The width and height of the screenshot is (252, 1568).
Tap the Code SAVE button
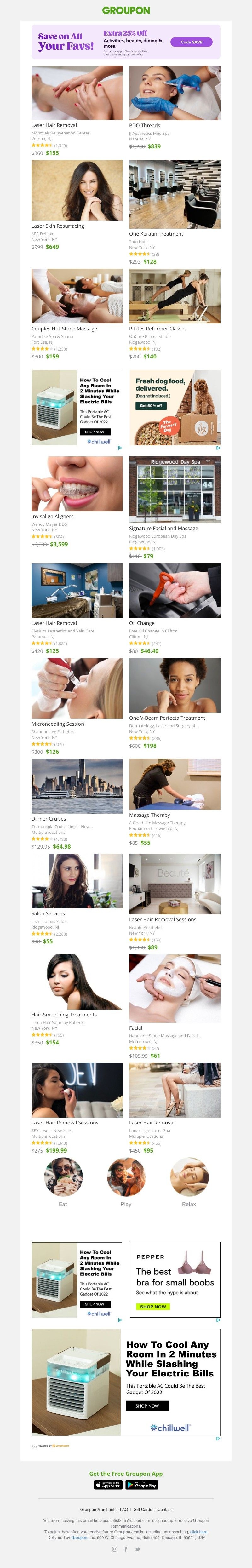pos(191,42)
